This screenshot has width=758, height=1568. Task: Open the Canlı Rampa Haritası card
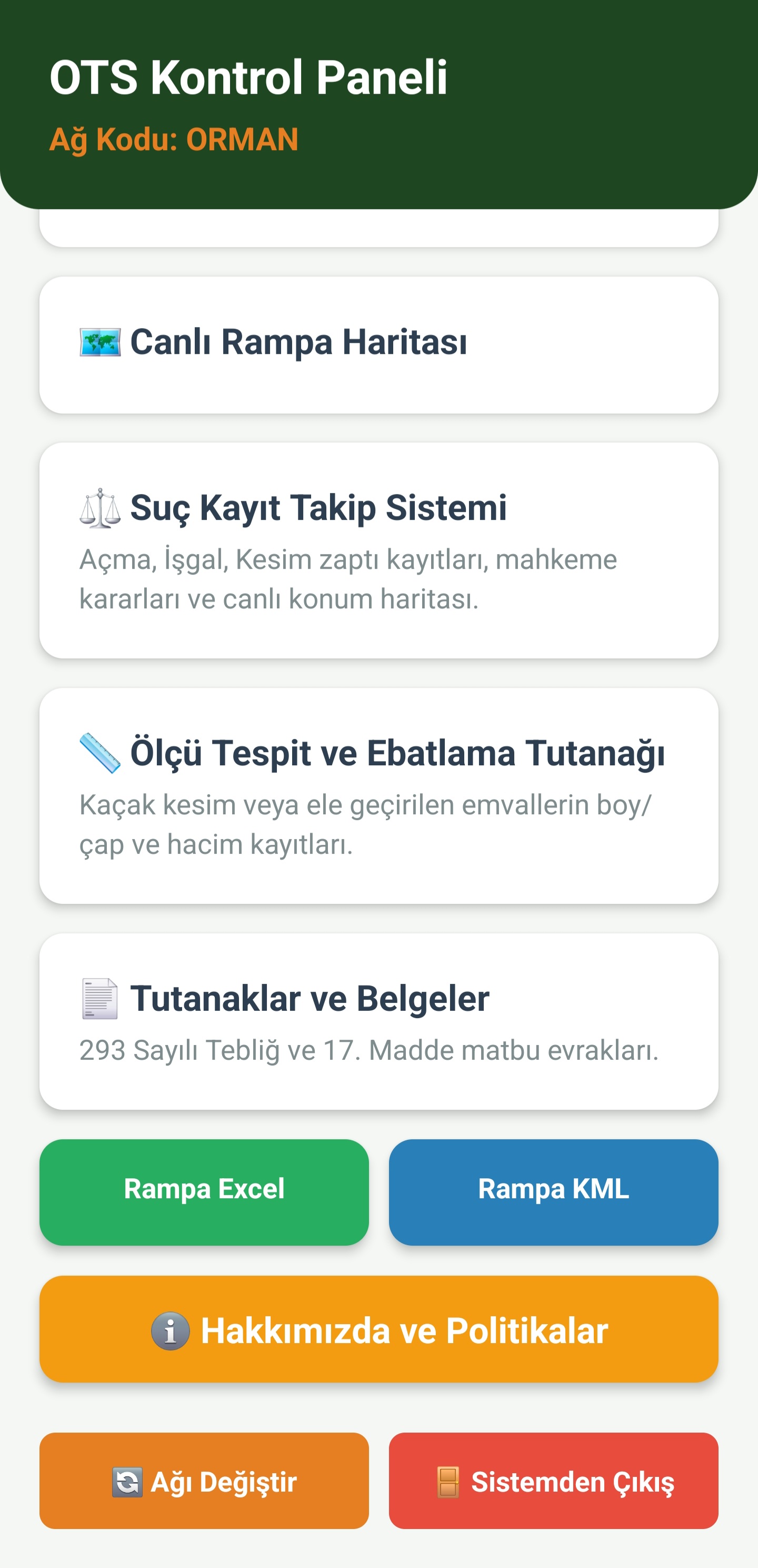(378, 344)
